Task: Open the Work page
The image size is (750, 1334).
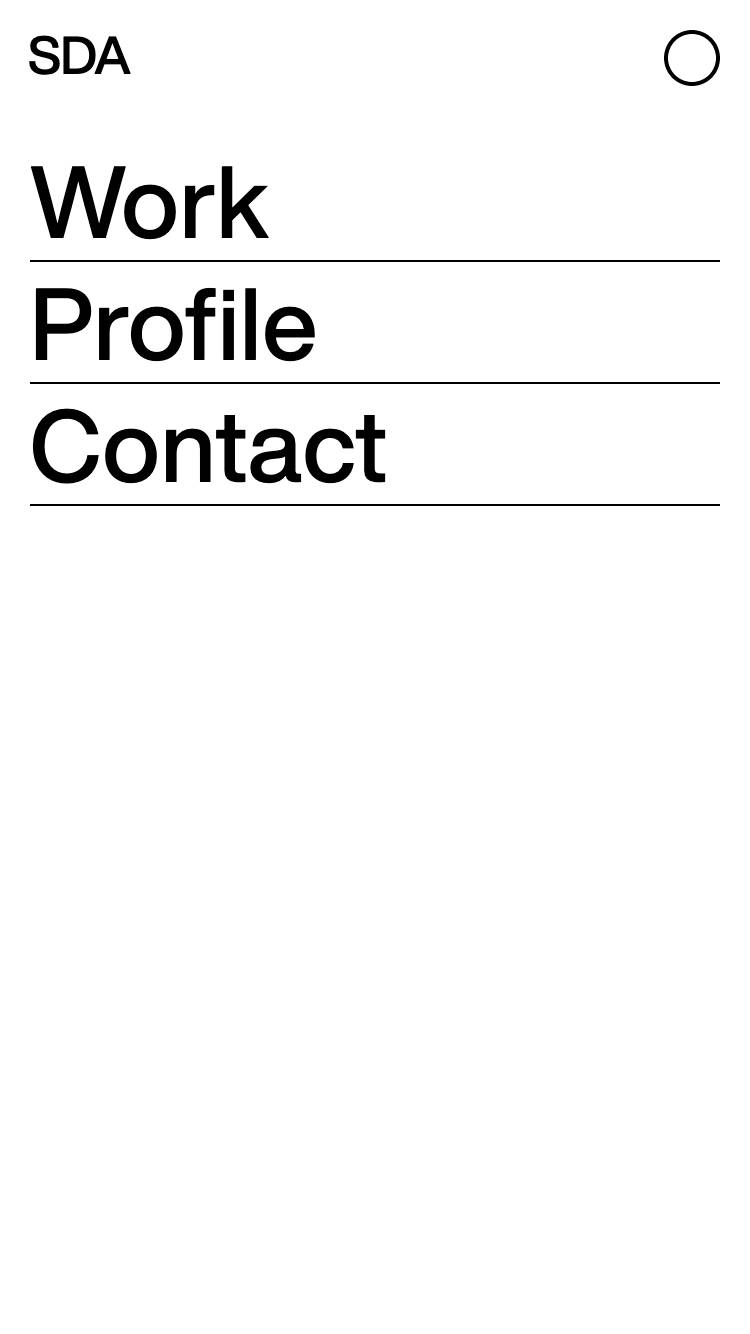Action: [150, 204]
